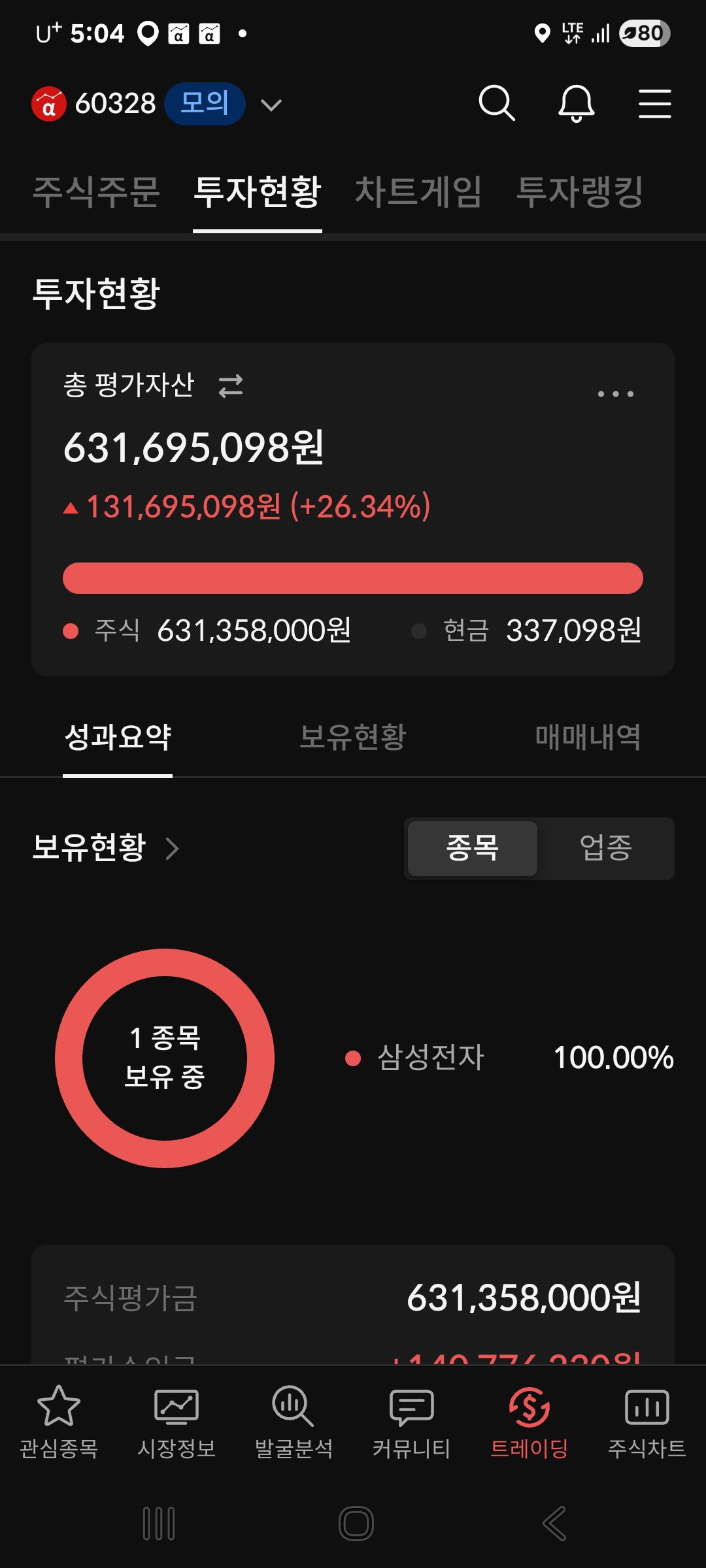Tap the 모의 account badge
This screenshot has height=1568, width=706.
click(x=205, y=103)
